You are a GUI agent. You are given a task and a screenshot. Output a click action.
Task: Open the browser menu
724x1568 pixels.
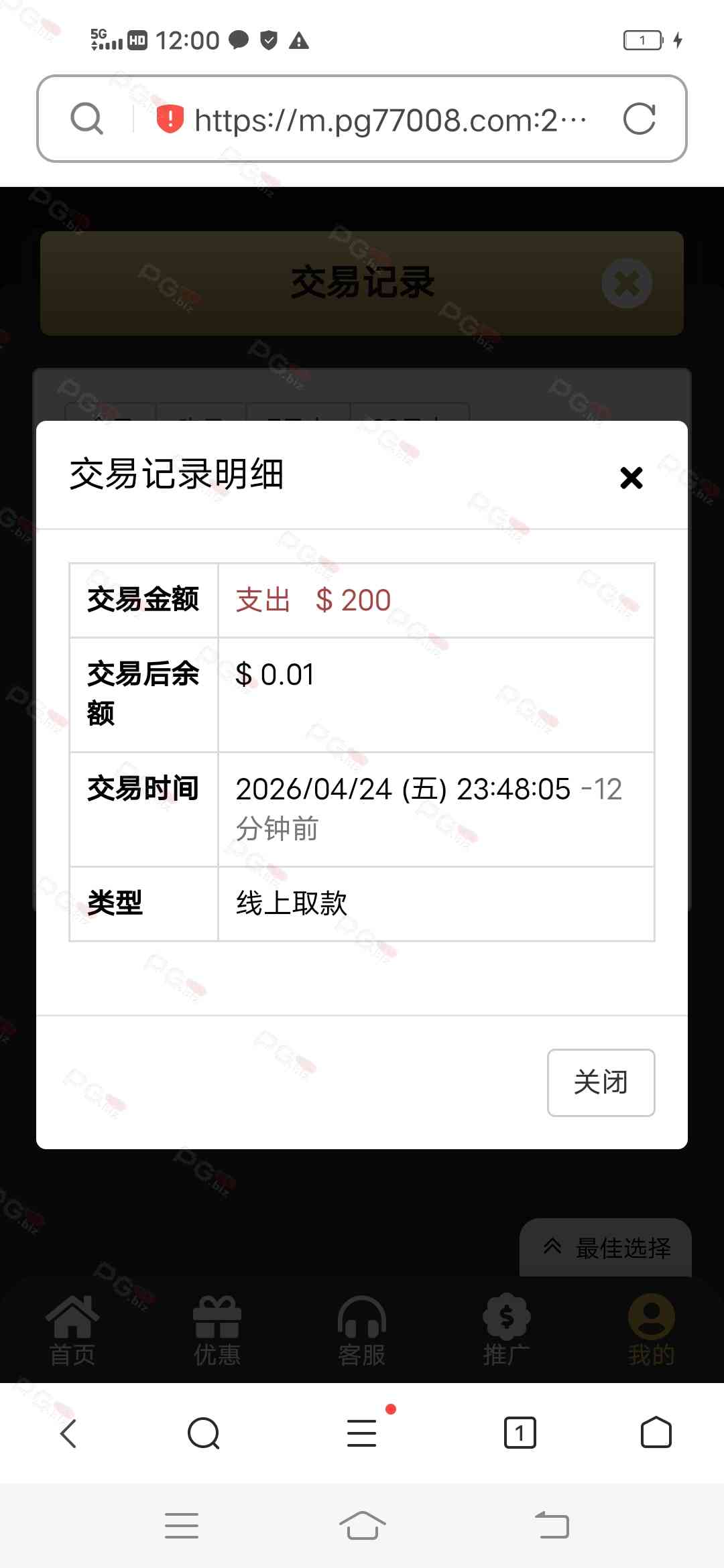(x=362, y=1433)
